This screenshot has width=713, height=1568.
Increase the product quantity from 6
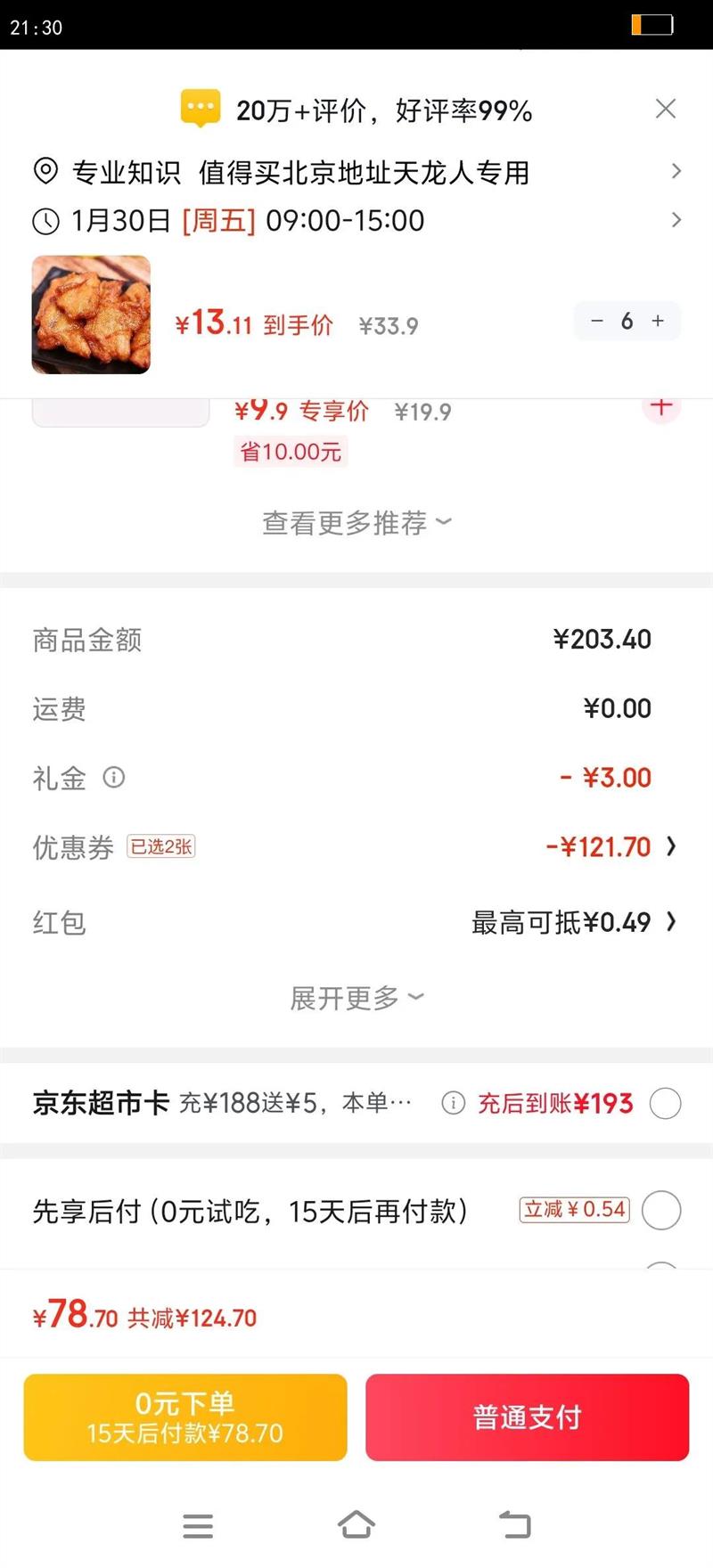[658, 321]
